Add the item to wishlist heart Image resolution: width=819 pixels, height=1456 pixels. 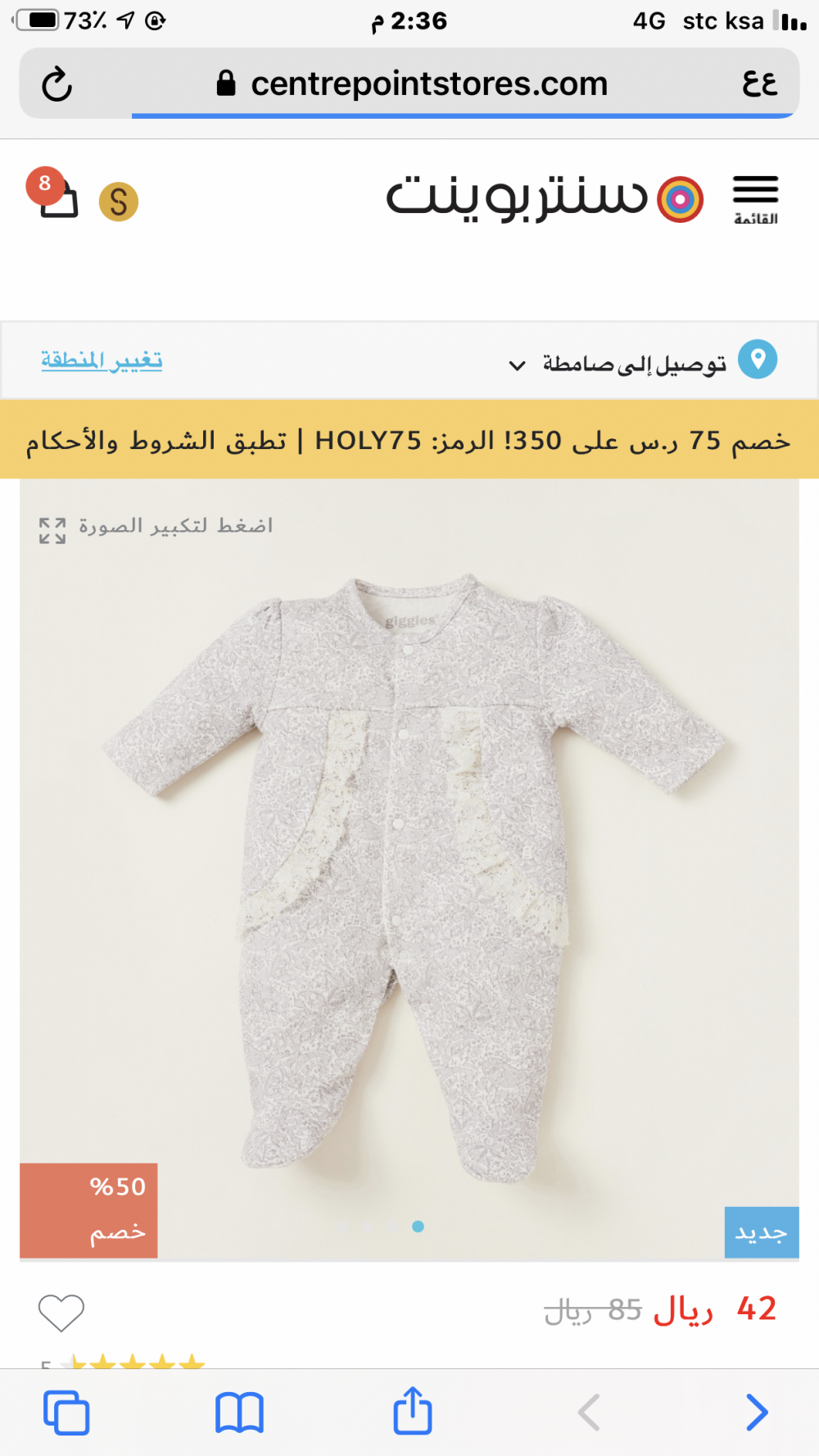tap(61, 1312)
